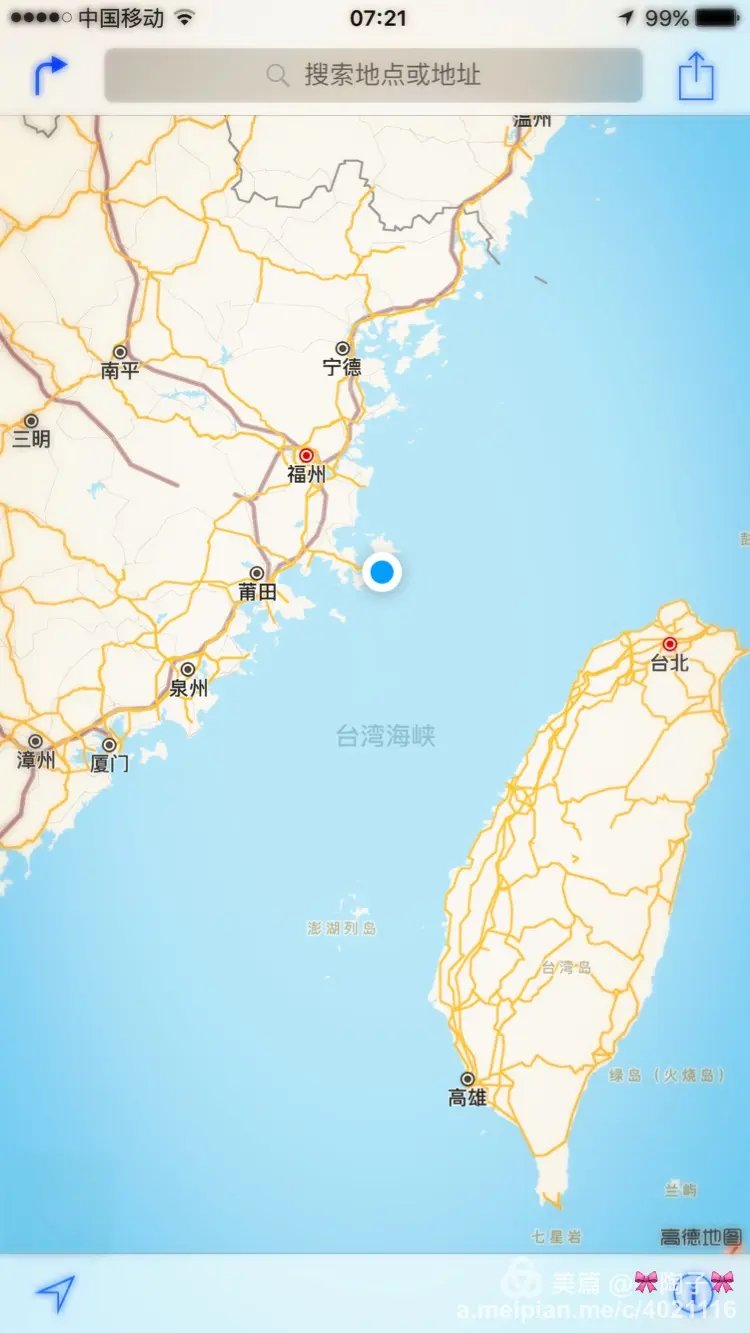Center map on current location
Screen dimensions: 750x1333
(55, 1293)
